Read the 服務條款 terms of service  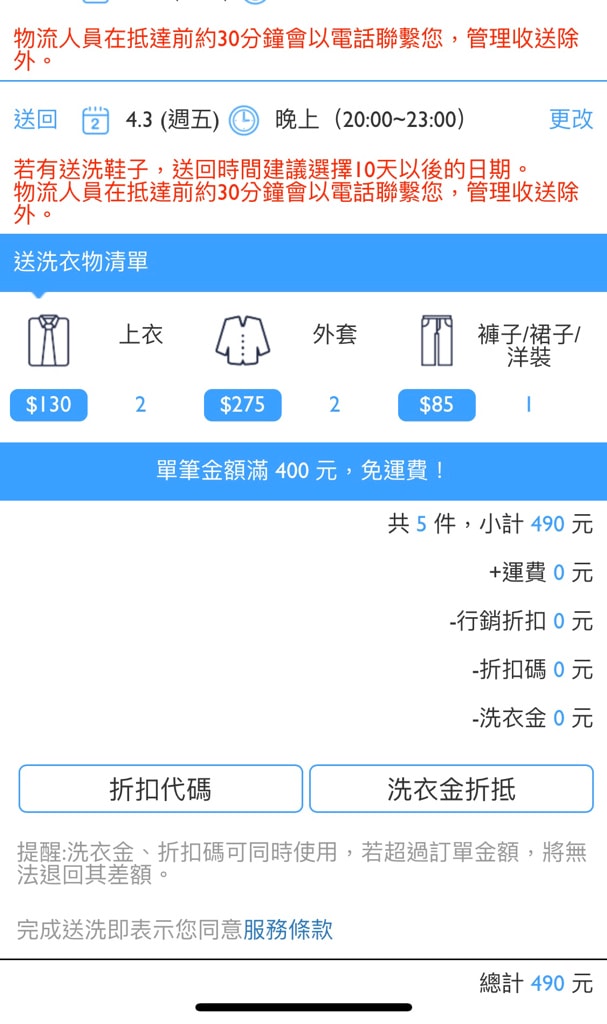tap(288, 930)
